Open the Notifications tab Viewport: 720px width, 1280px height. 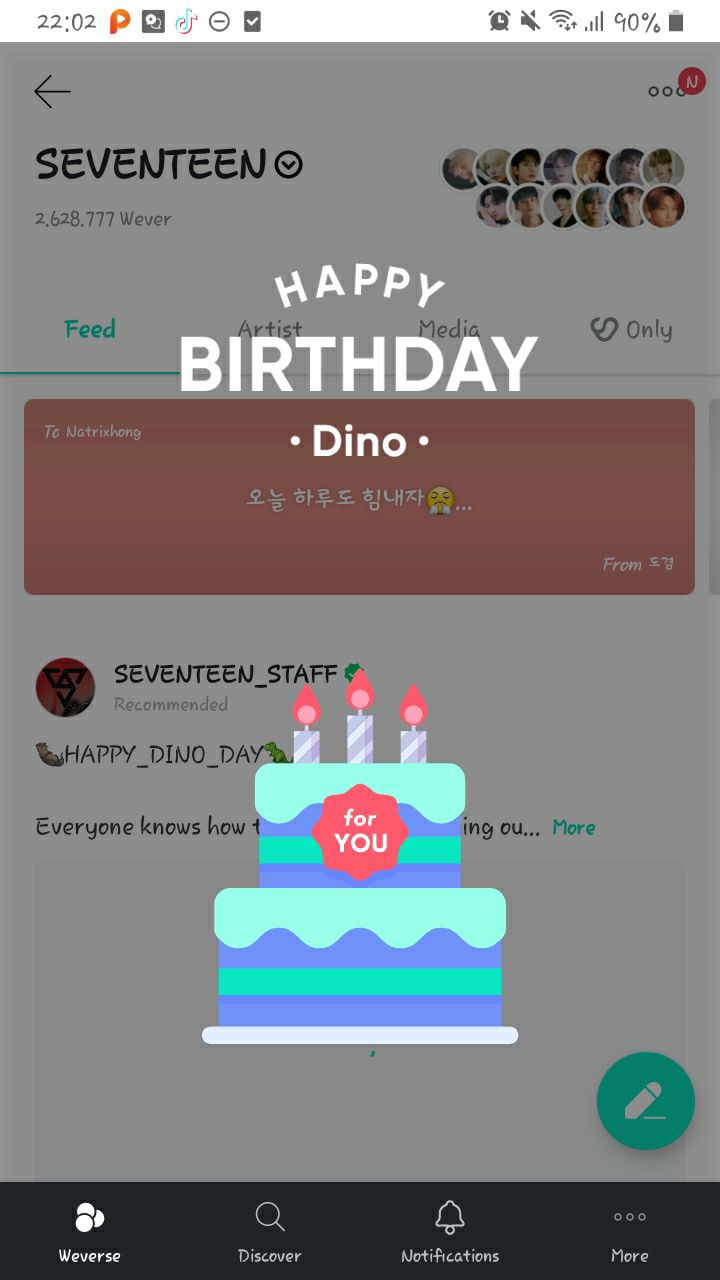tap(450, 1232)
